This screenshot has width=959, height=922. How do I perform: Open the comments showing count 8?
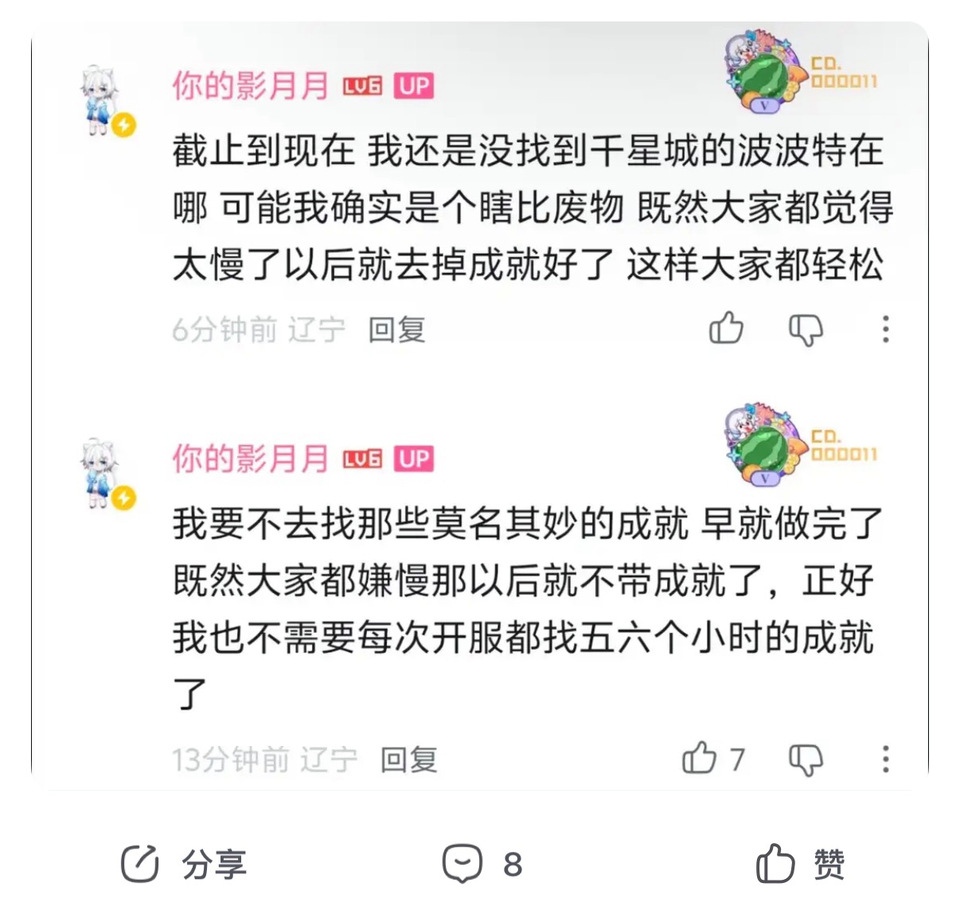pos(483,864)
